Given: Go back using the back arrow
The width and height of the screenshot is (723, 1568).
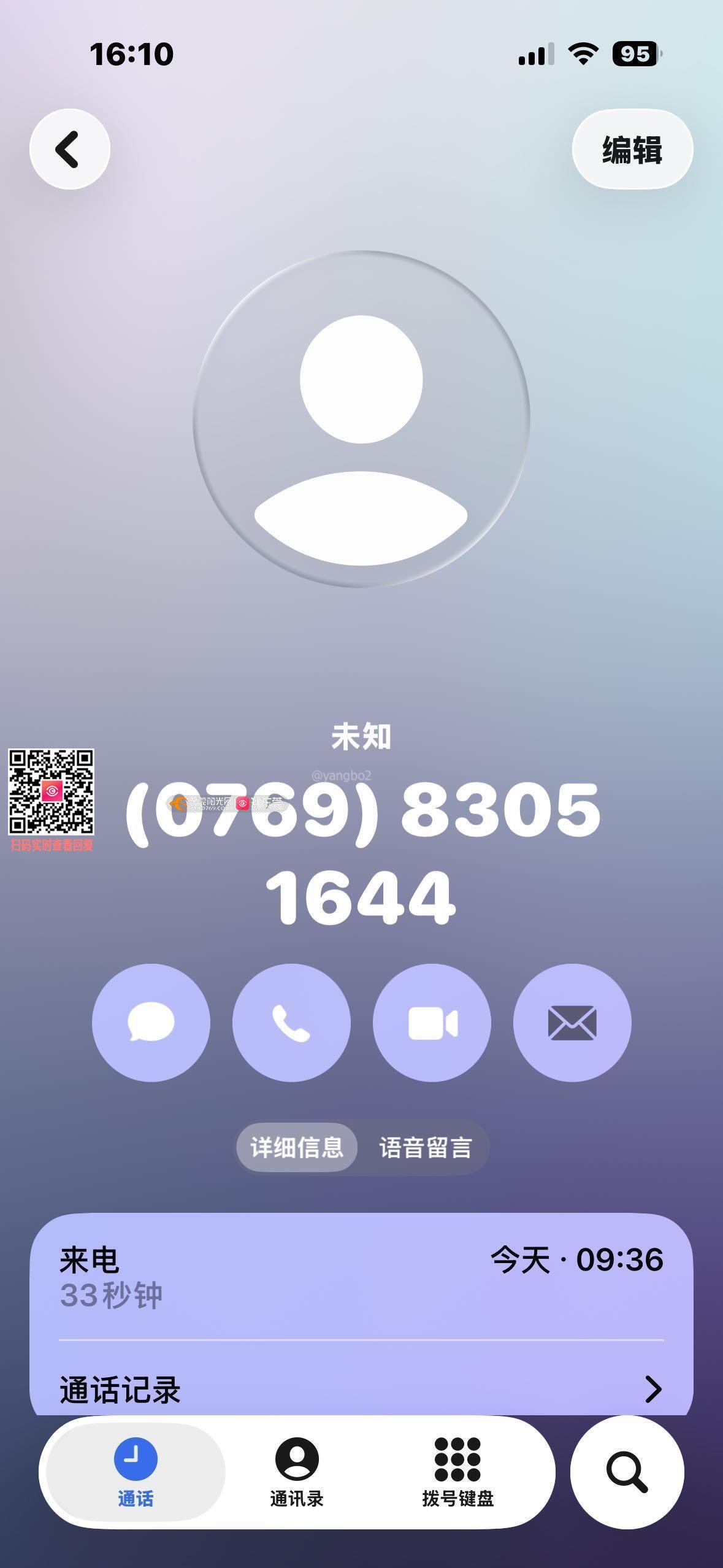Looking at the screenshot, I should click(x=69, y=149).
